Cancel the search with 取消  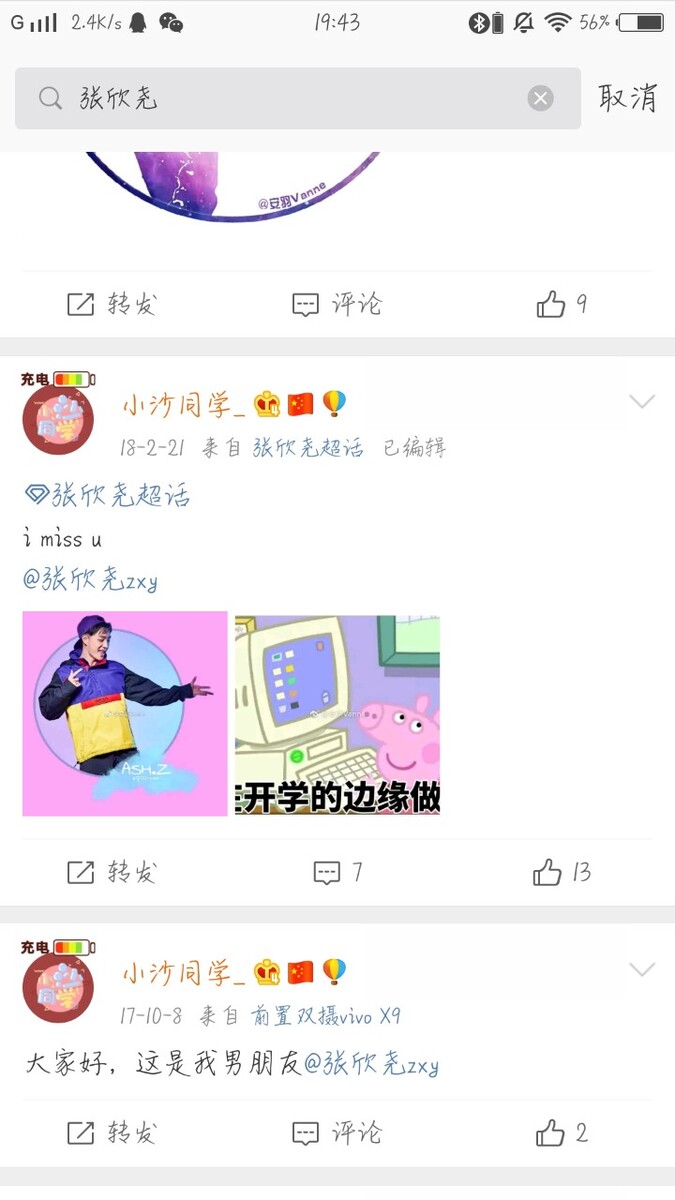click(627, 98)
